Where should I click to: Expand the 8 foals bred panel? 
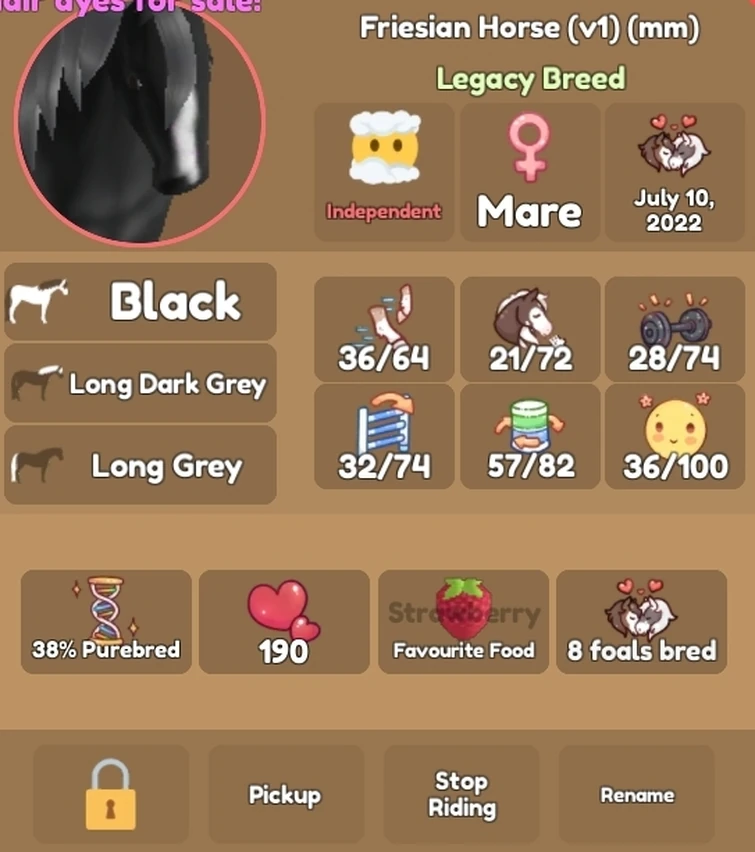(x=641, y=620)
